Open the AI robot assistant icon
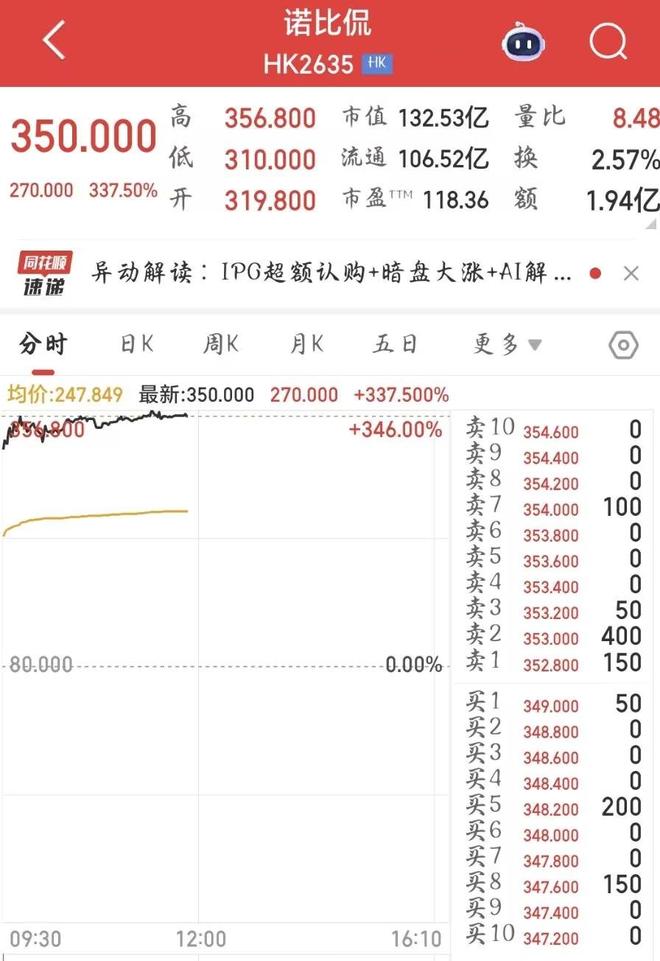 522,42
